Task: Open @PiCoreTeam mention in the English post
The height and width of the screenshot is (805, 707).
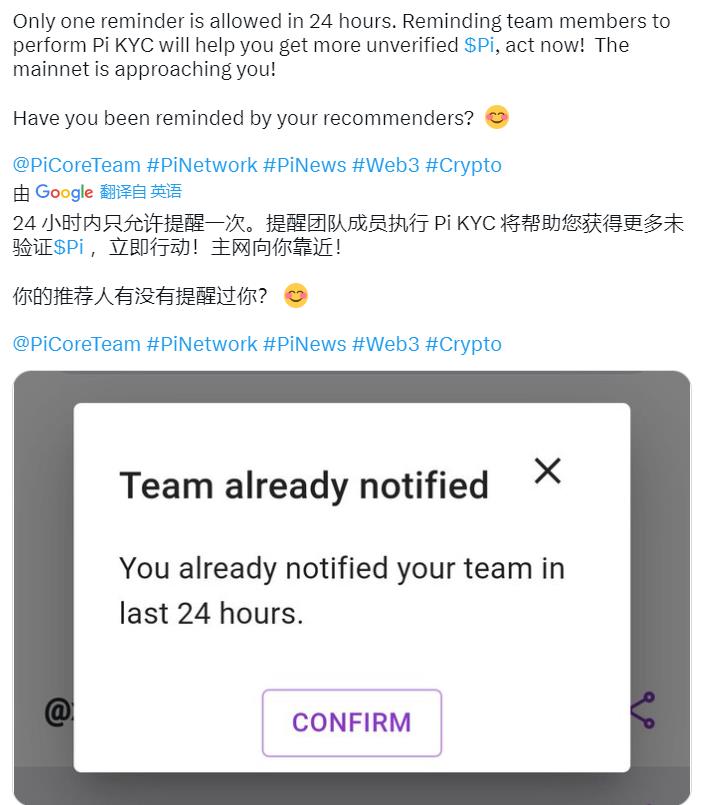Action: (x=76, y=165)
